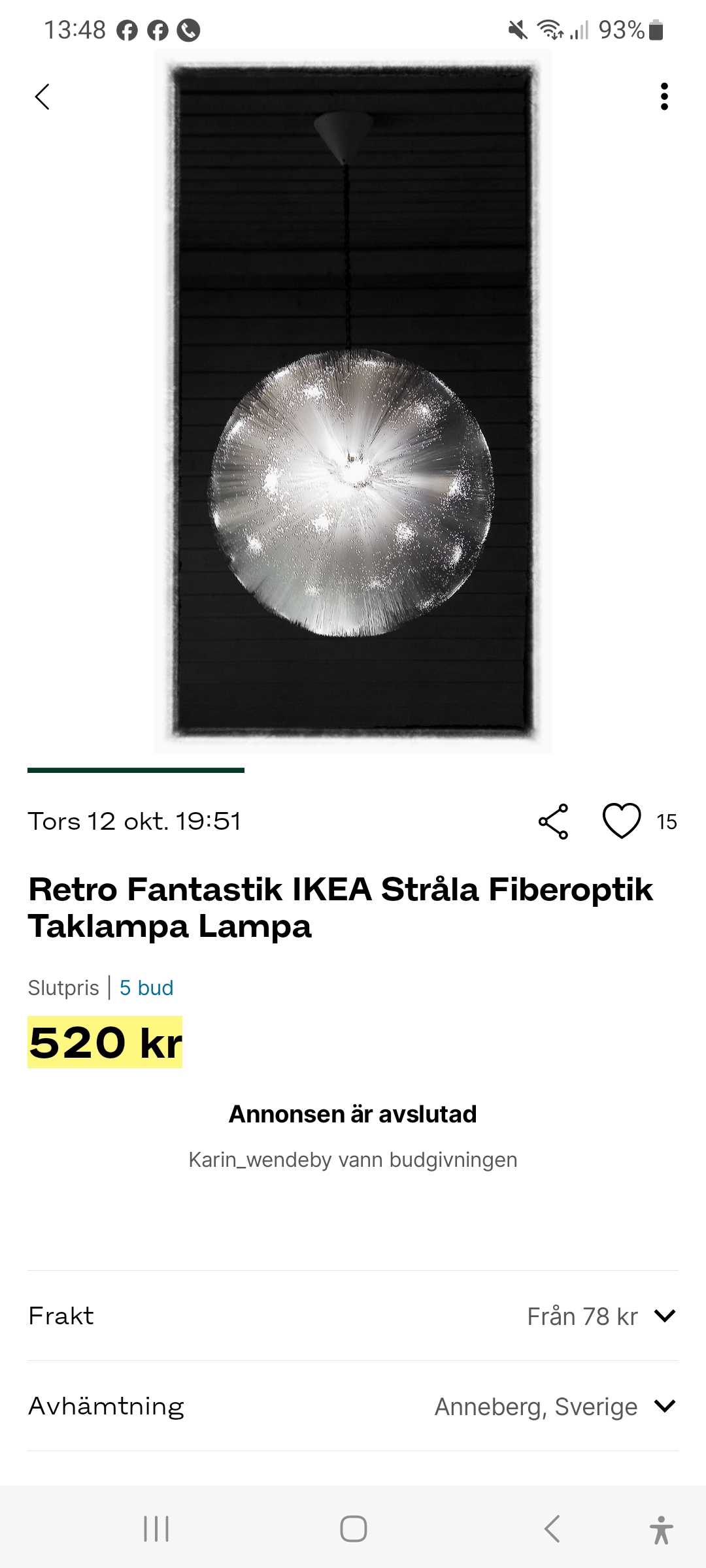This screenshot has height=1568, width=706.
Task: Go to the phone home screen
Action: click(x=353, y=1529)
